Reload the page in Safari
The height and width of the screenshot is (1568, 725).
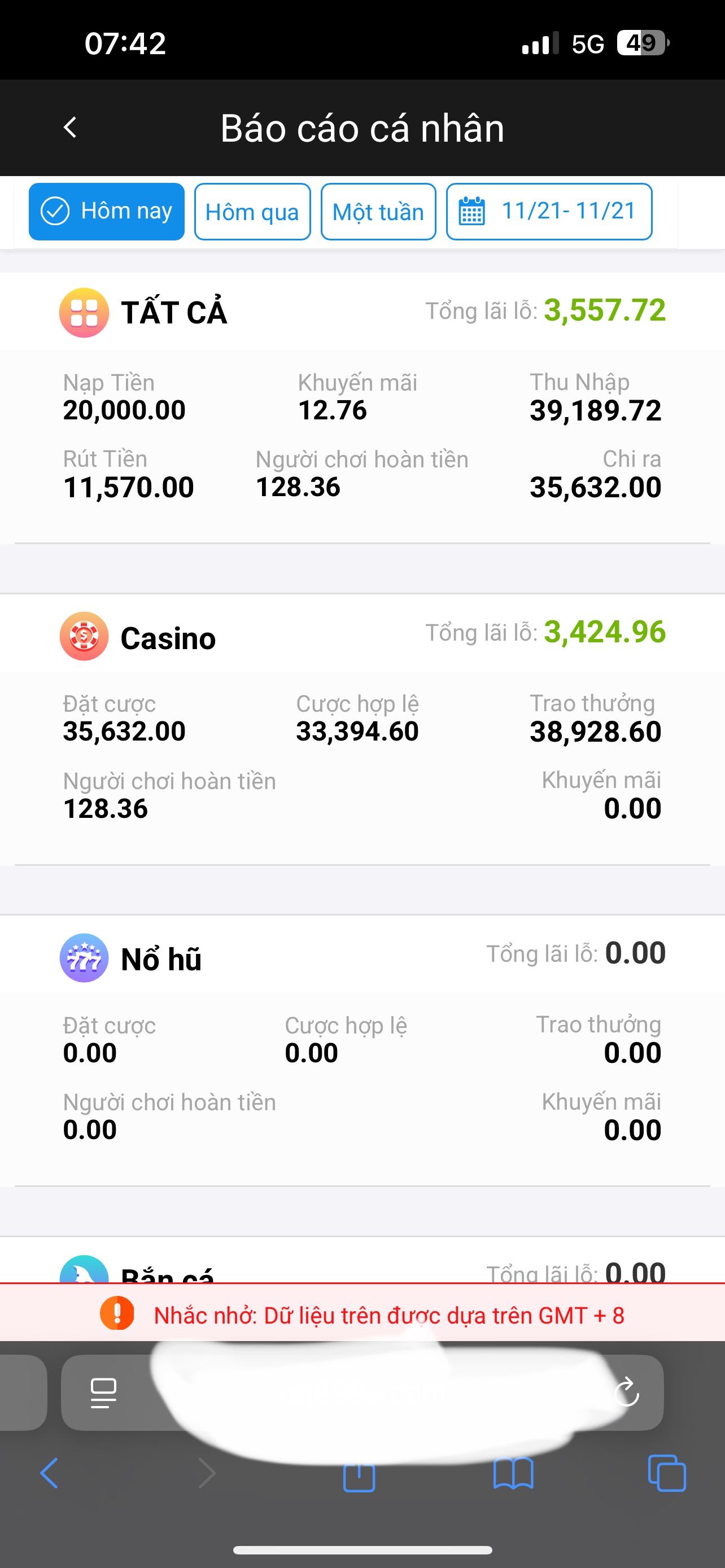pos(626,1392)
